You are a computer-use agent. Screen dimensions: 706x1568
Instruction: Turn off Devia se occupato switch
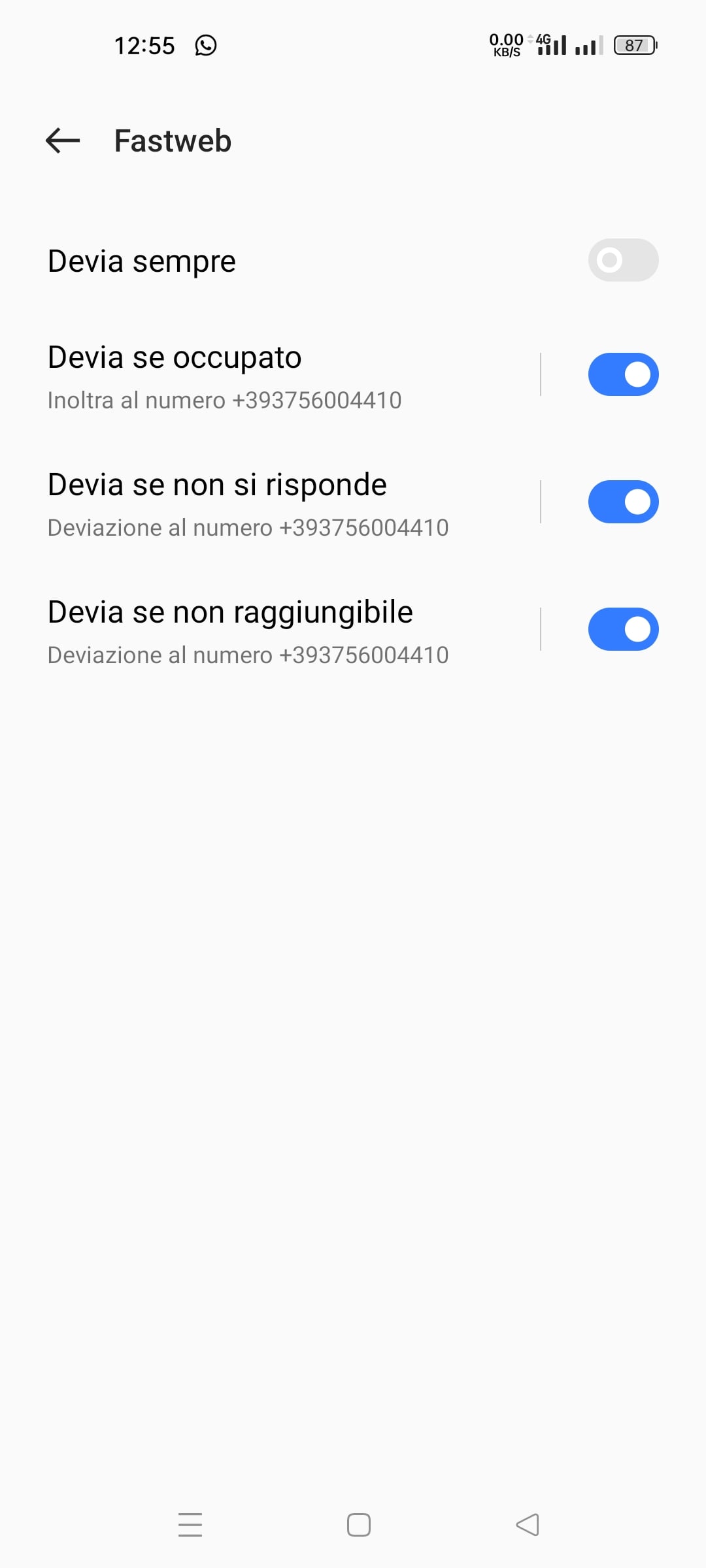pyautogui.click(x=623, y=374)
